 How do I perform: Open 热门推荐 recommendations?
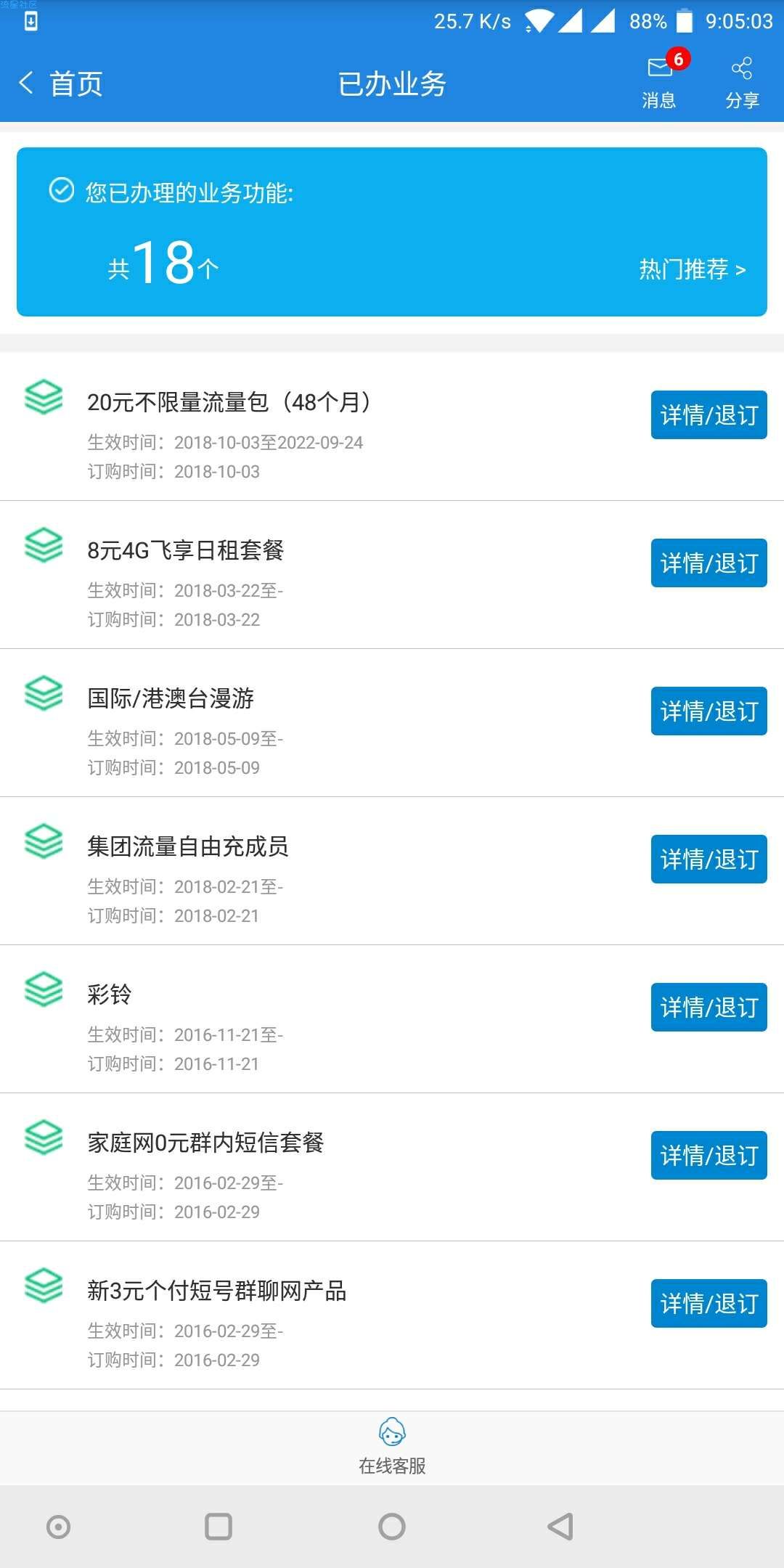pos(692,269)
